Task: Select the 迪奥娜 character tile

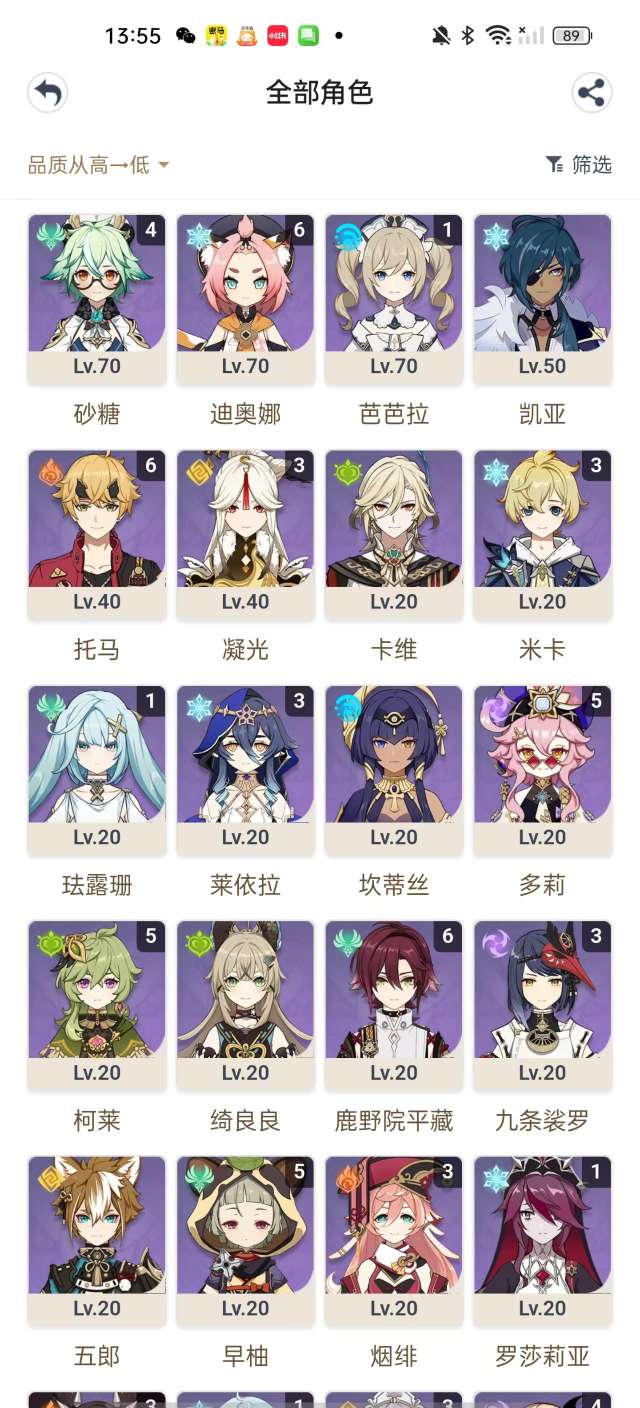Action: (245, 300)
